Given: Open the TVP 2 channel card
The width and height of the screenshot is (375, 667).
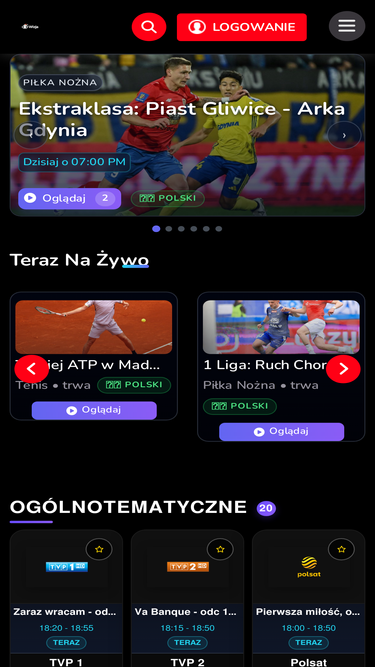Looking at the screenshot, I should click(x=188, y=598).
